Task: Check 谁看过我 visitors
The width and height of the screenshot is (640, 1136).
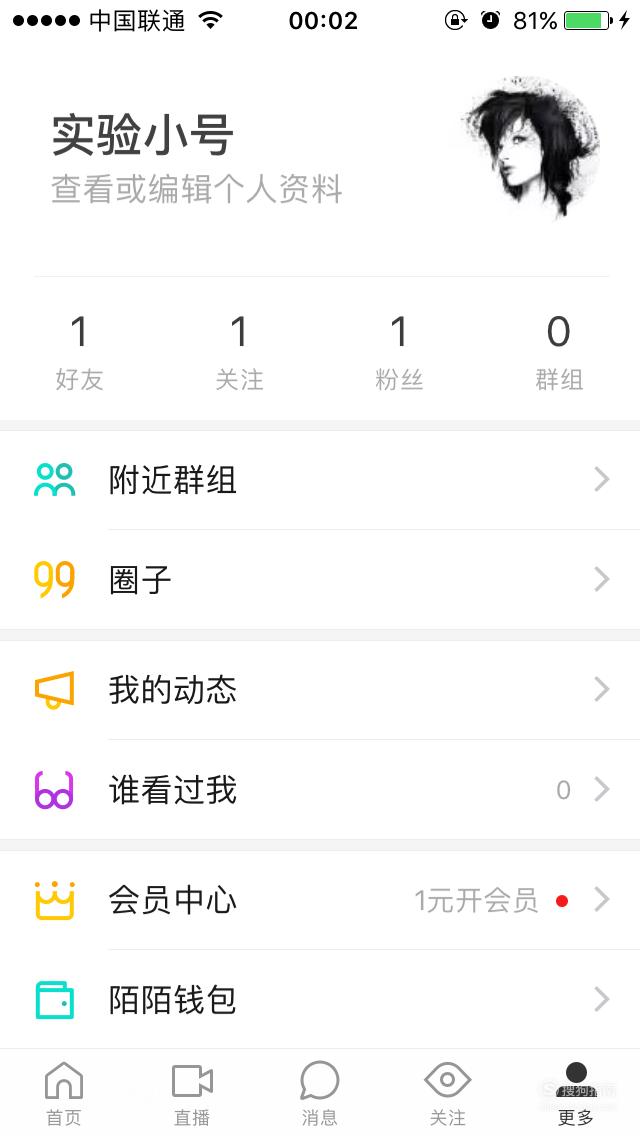Action: (x=320, y=790)
